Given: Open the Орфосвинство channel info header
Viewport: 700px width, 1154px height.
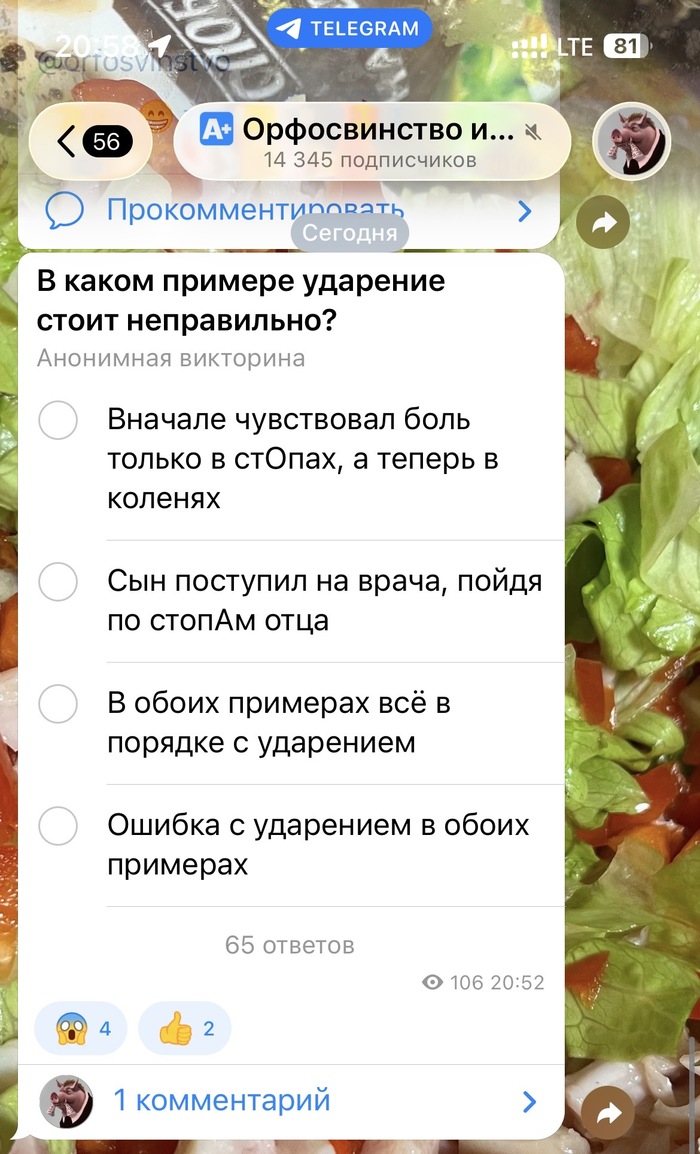Looking at the screenshot, I should pyautogui.click(x=371, y=142).
